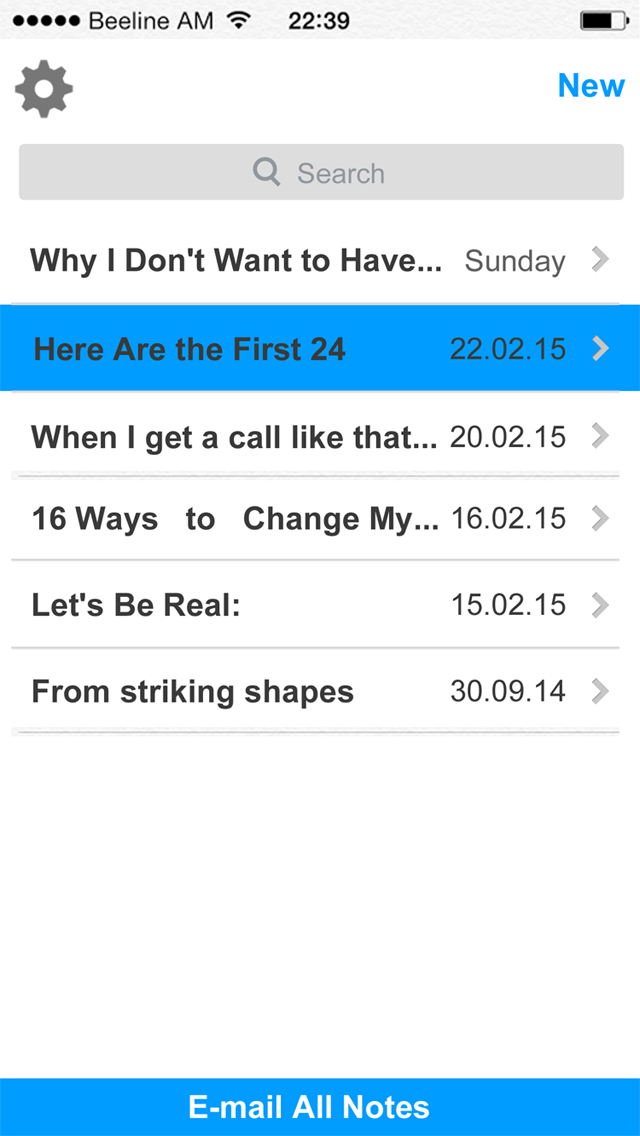The height and width of the screenshot is (1136, 640).
Task: Create a New note
Action: [x=591, y=86]
